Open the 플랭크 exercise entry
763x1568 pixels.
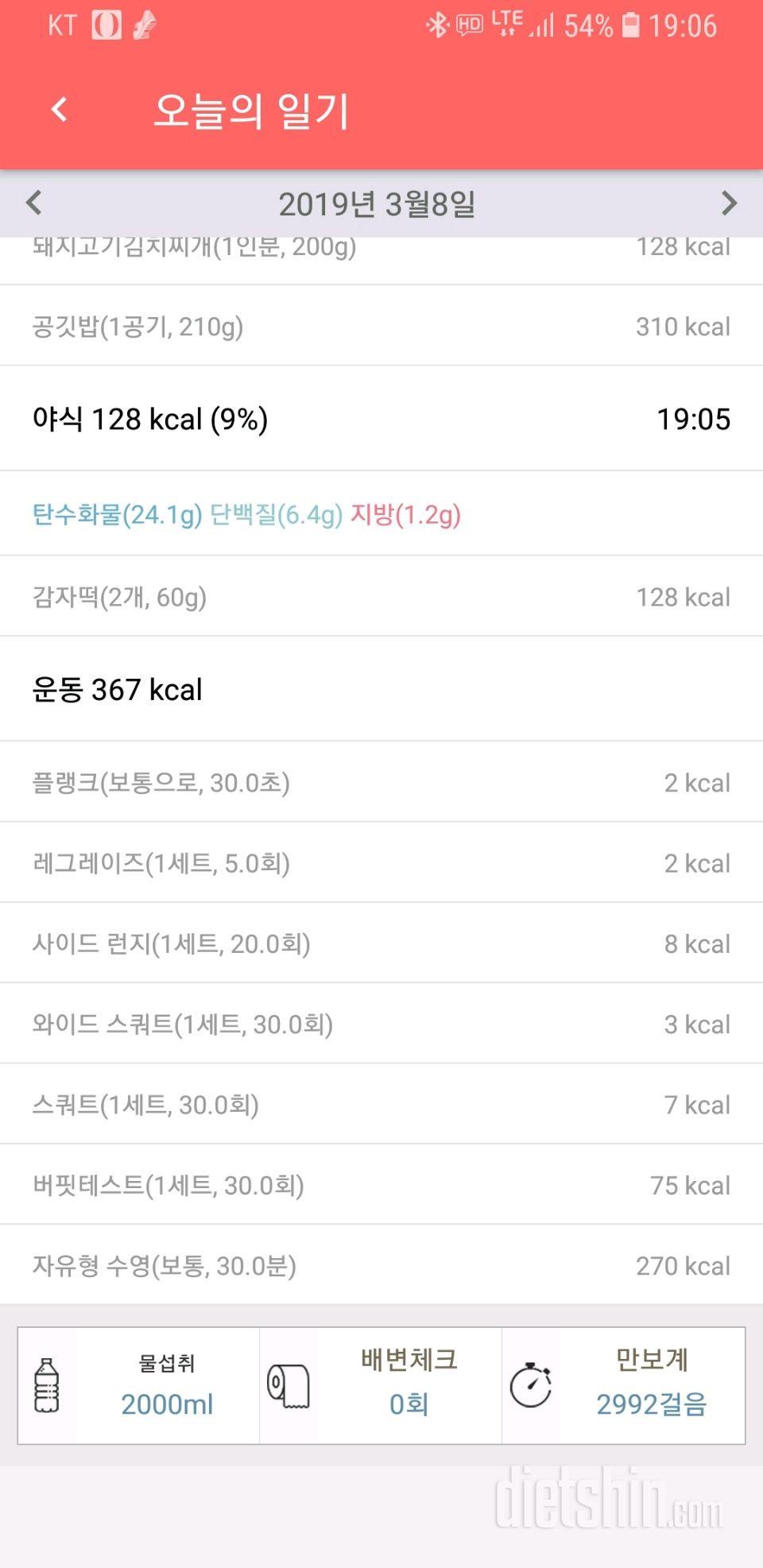click(381, 782)
